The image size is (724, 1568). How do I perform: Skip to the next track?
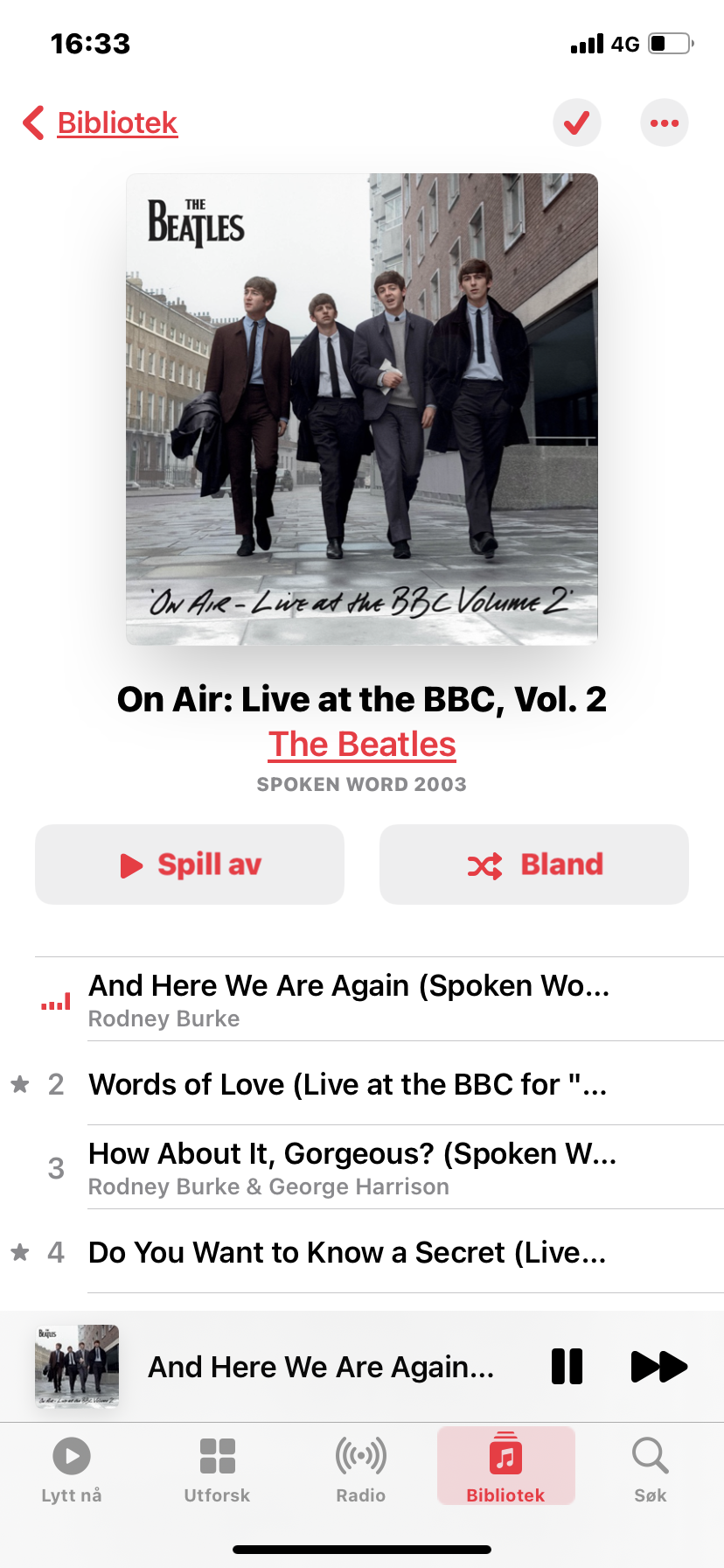[658, 1366]
